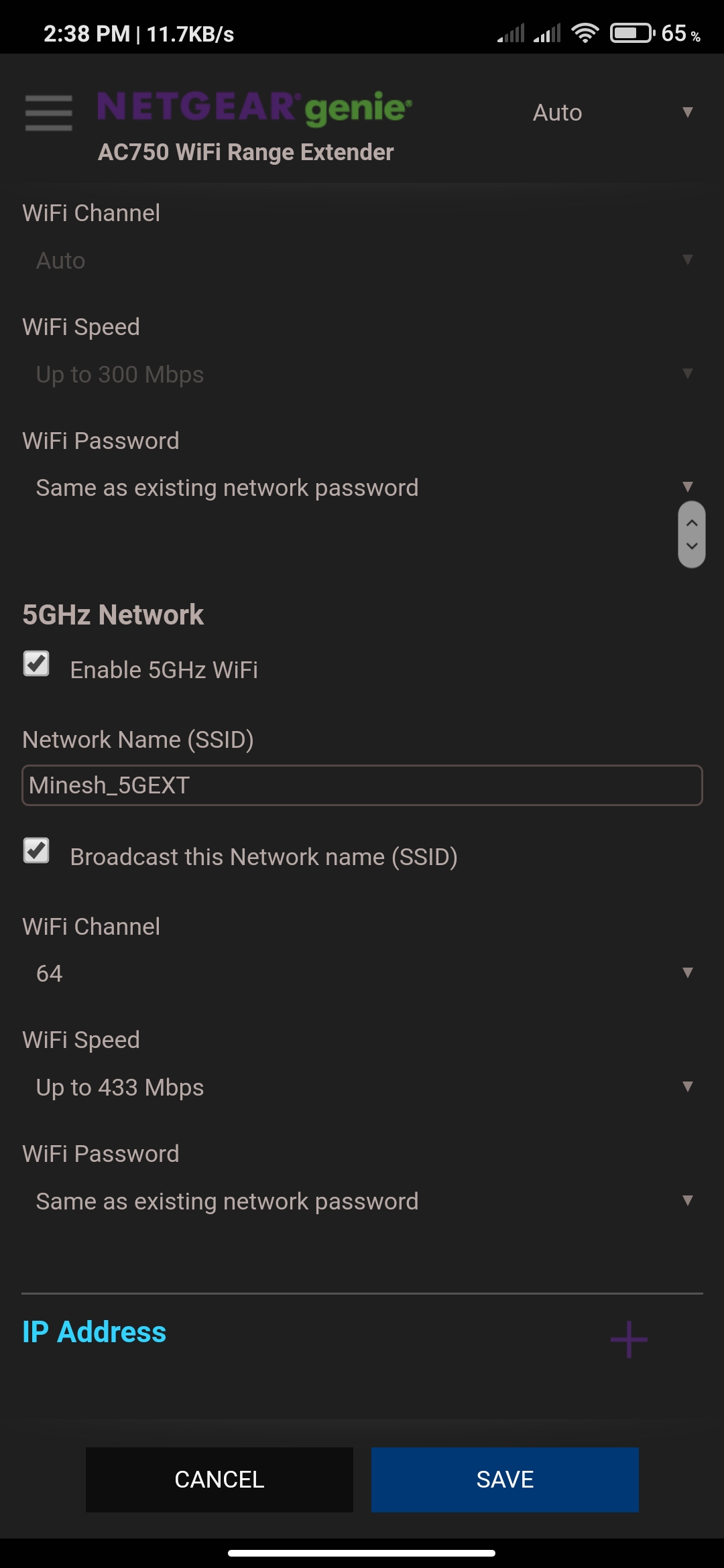Screen dimensions: 724x1568
Task: Click the scroll up chevron icon
Action: pyautogui.click(x=691, y=524)
